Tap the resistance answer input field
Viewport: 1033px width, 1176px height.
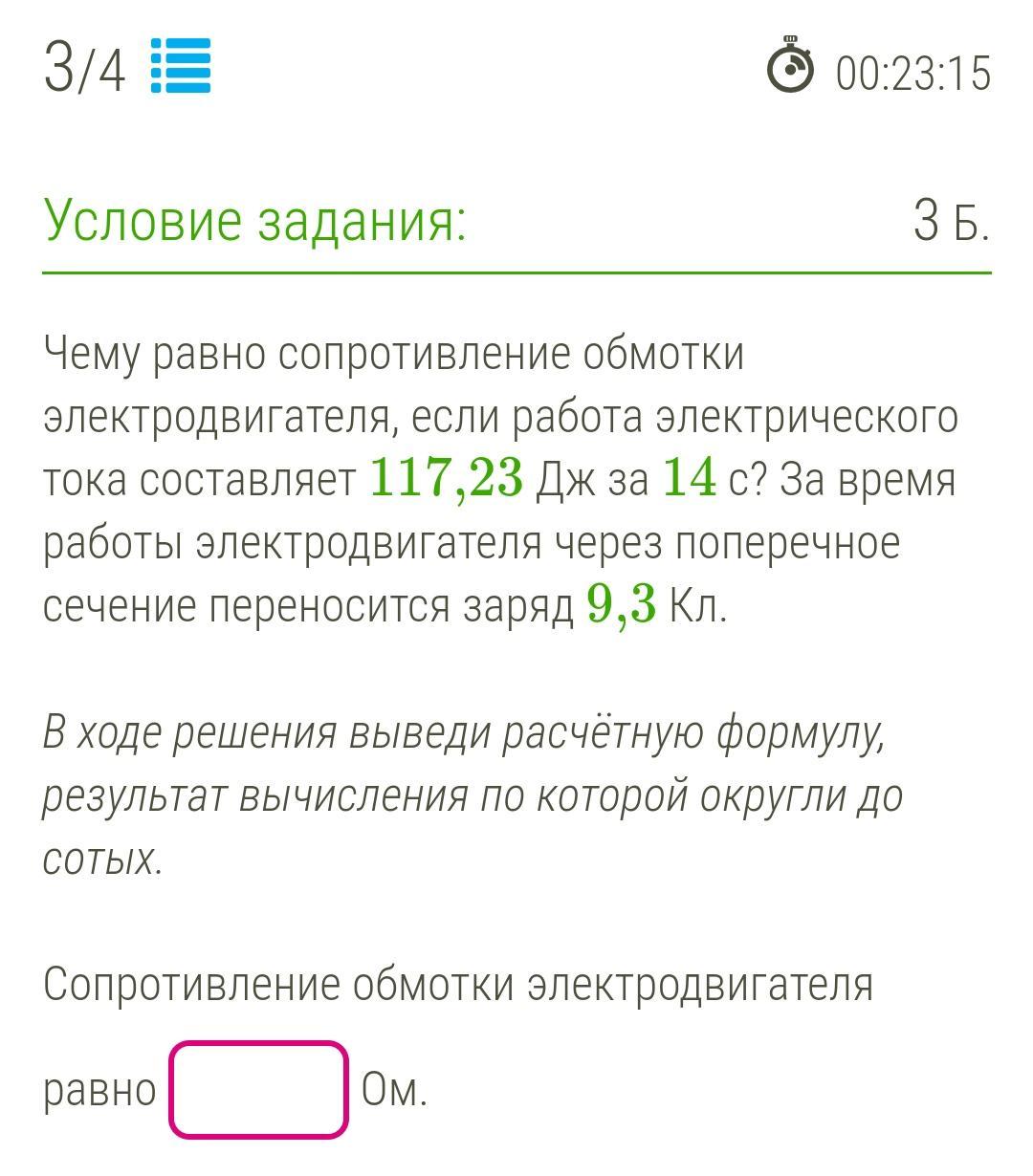(258, 1090)
